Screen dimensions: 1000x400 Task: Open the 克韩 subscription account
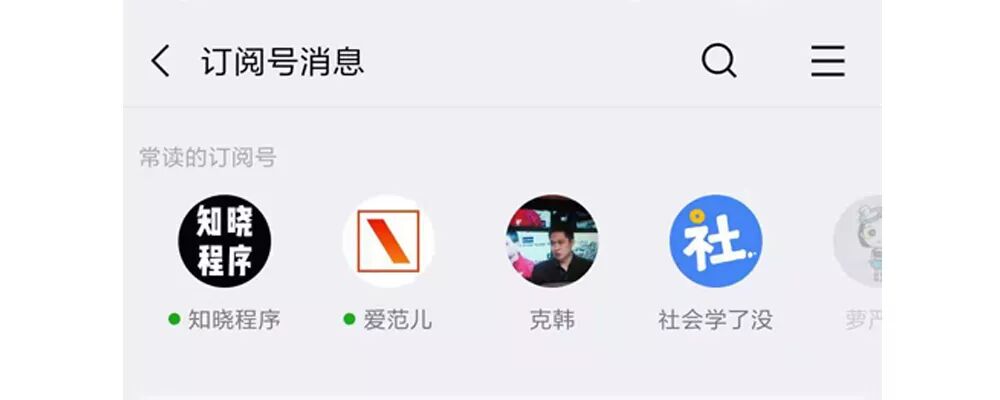[x=552, y=242]
